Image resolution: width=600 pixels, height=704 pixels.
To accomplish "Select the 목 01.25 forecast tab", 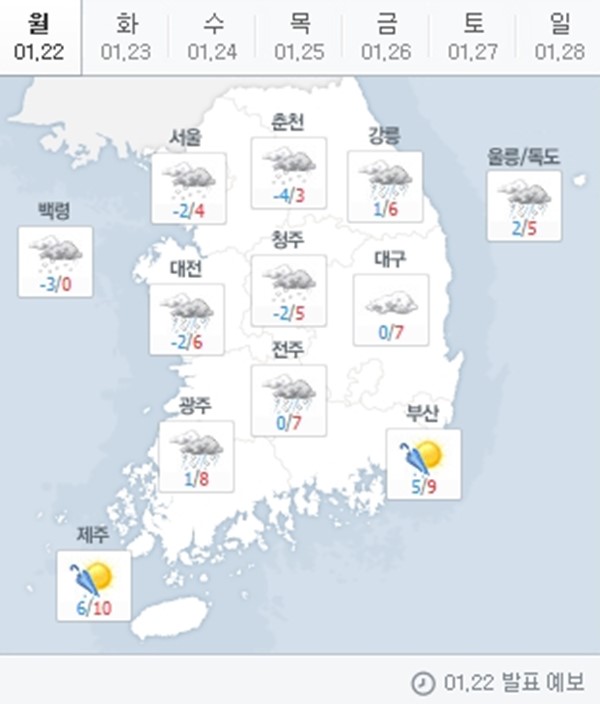I will tap(299, 37).
